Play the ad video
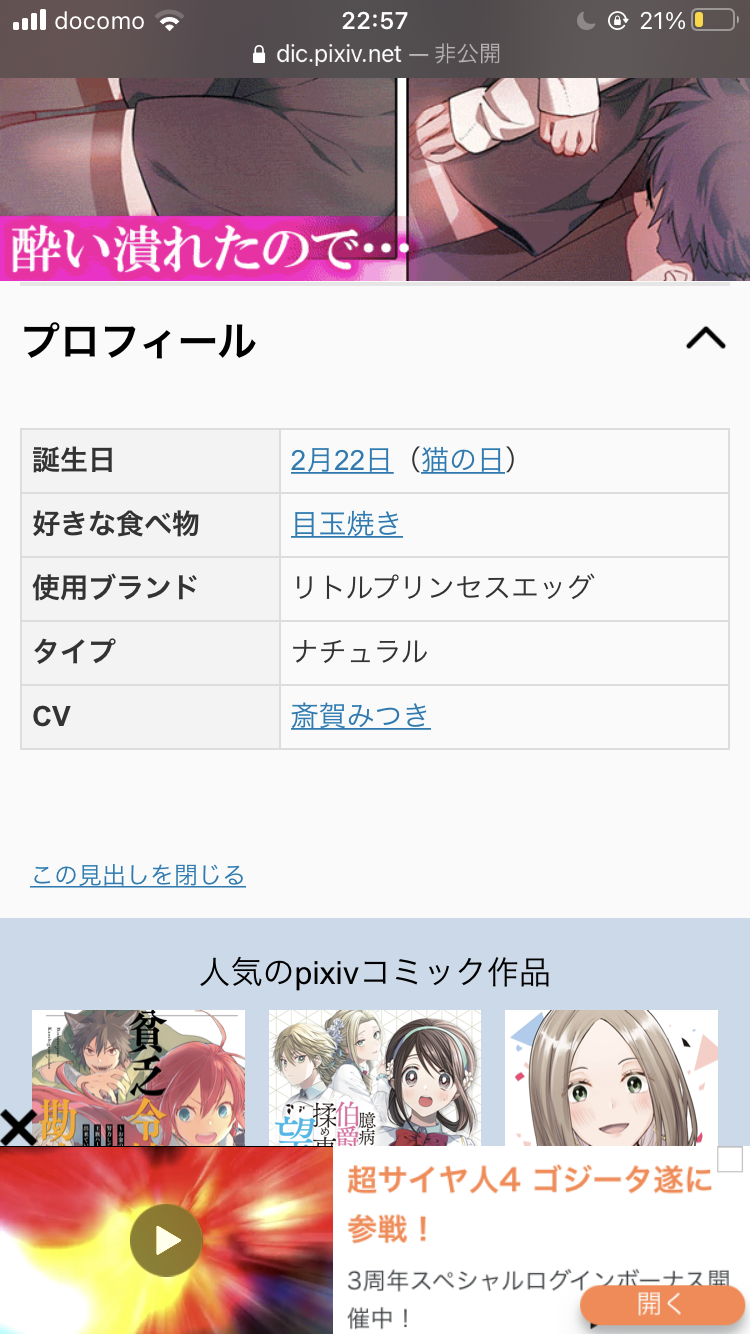 pos(166,1241)
